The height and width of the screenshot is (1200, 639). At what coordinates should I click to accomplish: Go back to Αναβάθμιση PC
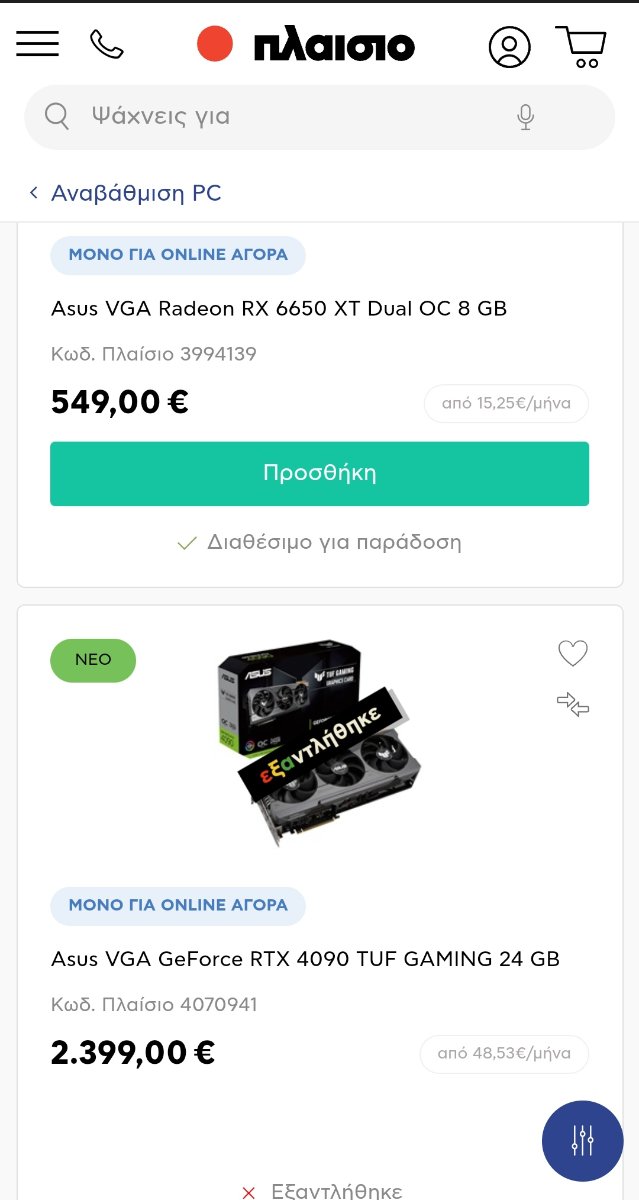[x=125, y=193]
